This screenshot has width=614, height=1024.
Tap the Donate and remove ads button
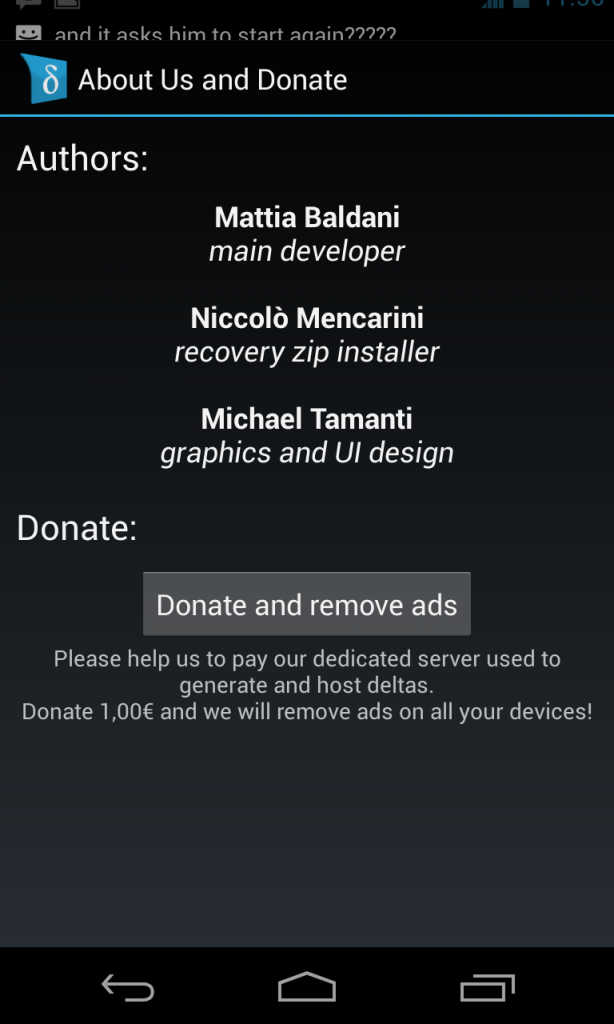pyautogui.click(x=306, y=604)
